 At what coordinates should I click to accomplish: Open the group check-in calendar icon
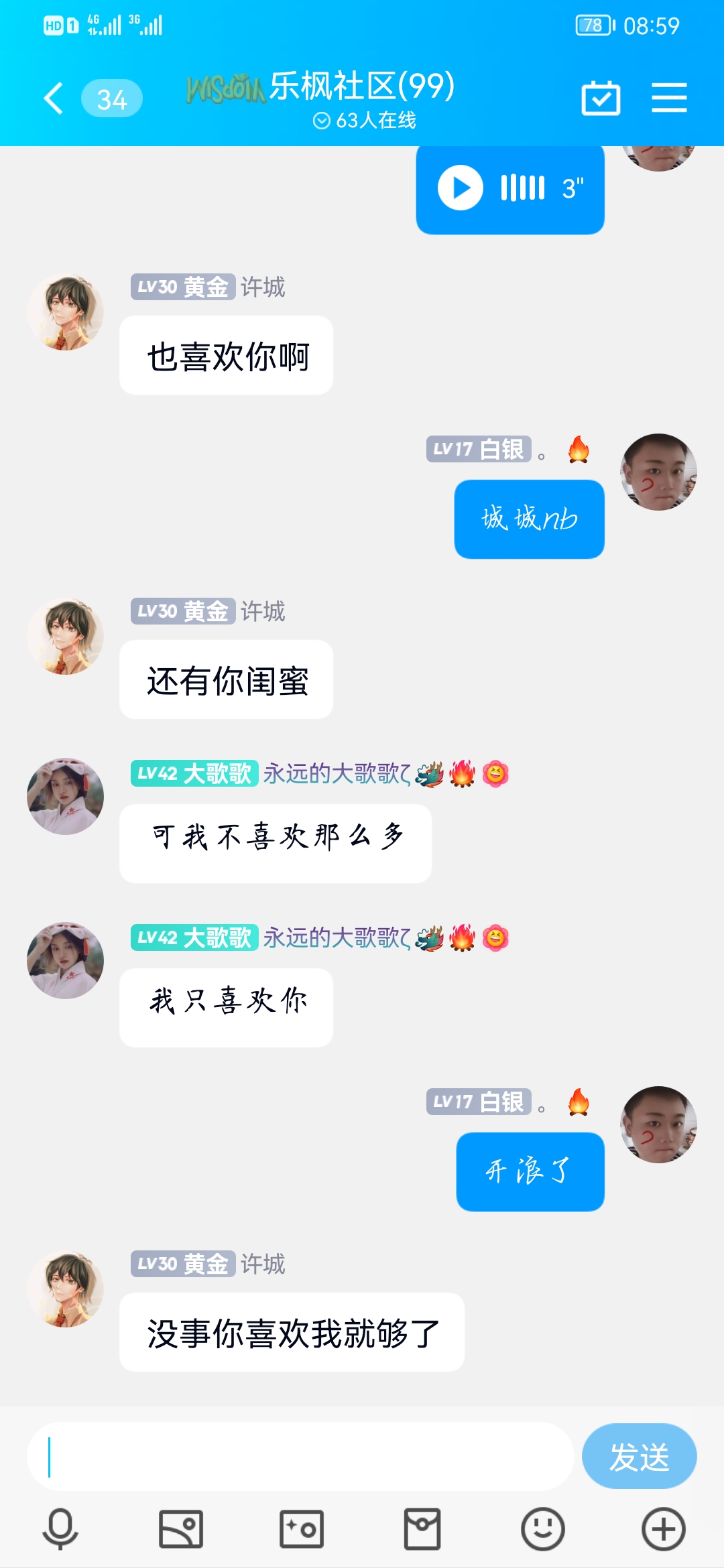point(600,99)
